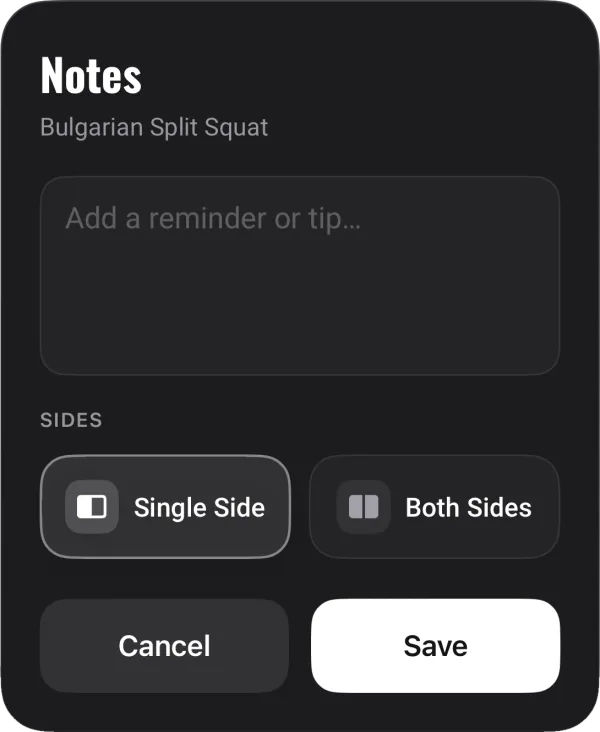Select the Single Side option
The width and height of the screenshot is (600, 732).
point(165,507)
